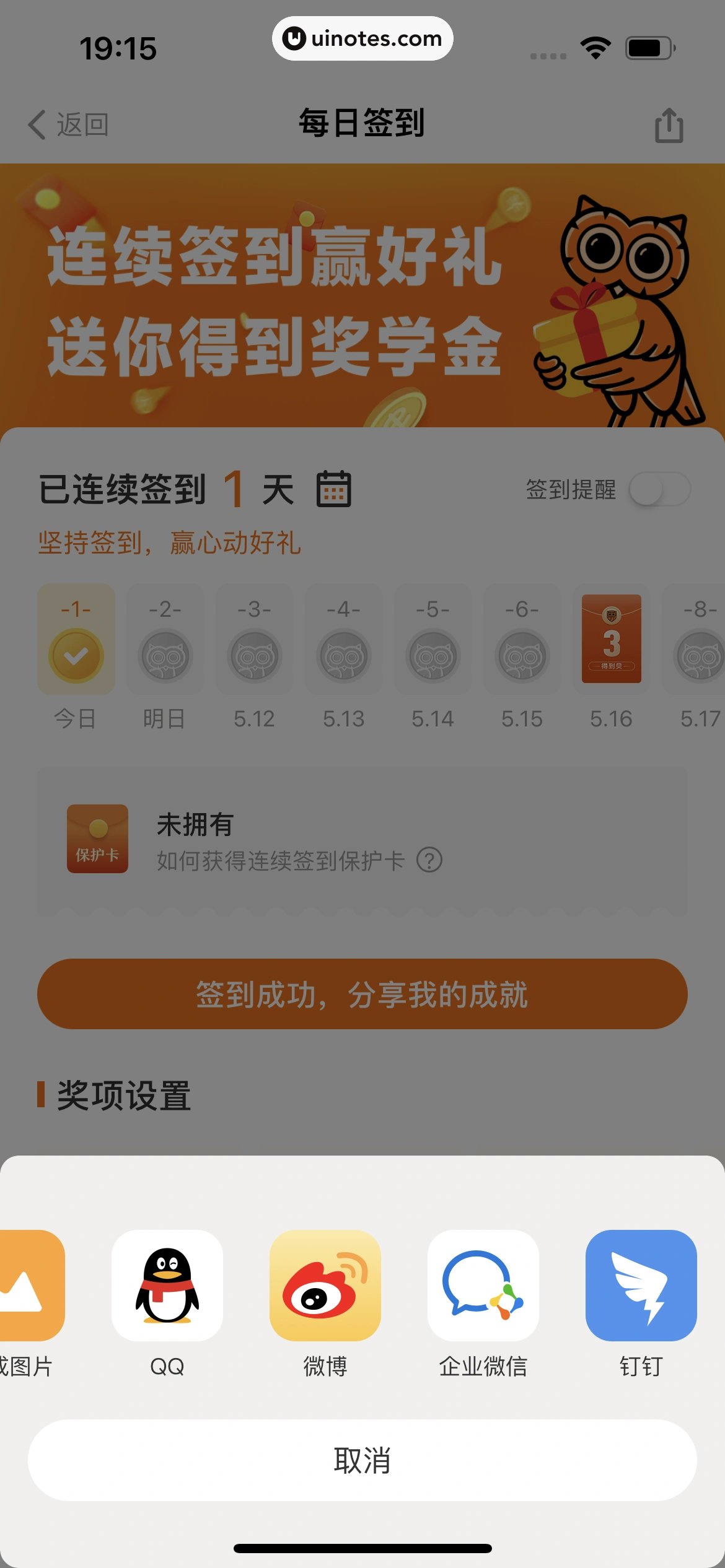Toggle the 签到提醒 switch on
Viewport: 725px width, 1568px height.
pos(660,489)
